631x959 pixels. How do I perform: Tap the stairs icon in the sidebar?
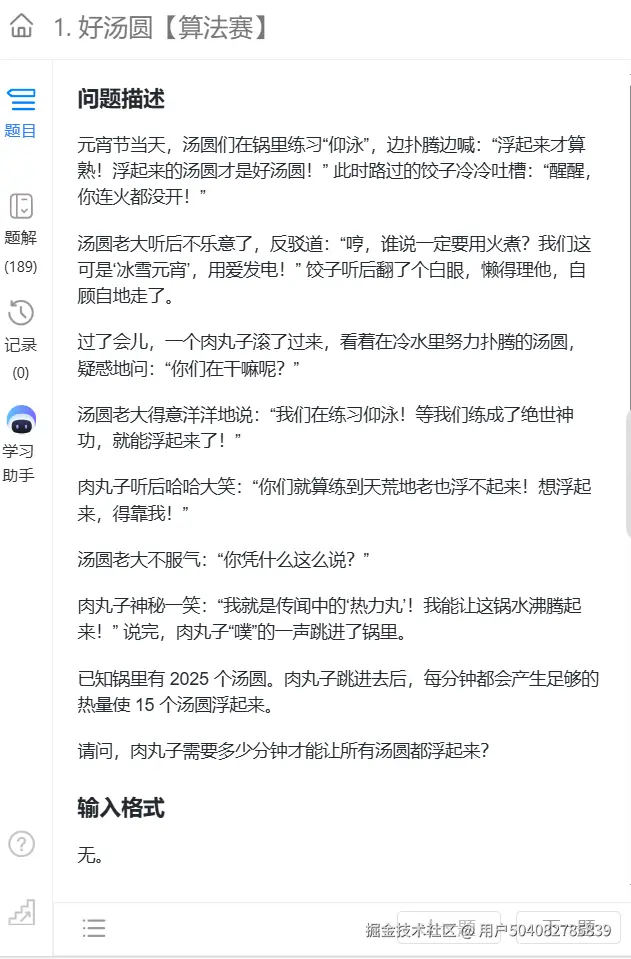(21, 911)
